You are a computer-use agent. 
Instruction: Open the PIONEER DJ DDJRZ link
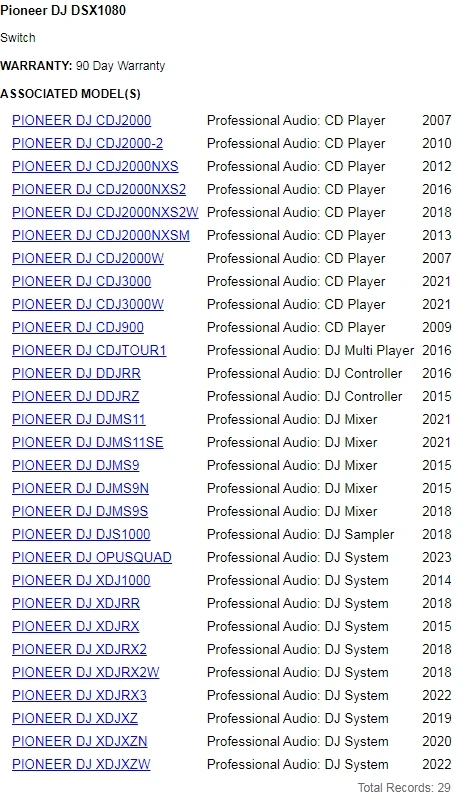point(76,396)
